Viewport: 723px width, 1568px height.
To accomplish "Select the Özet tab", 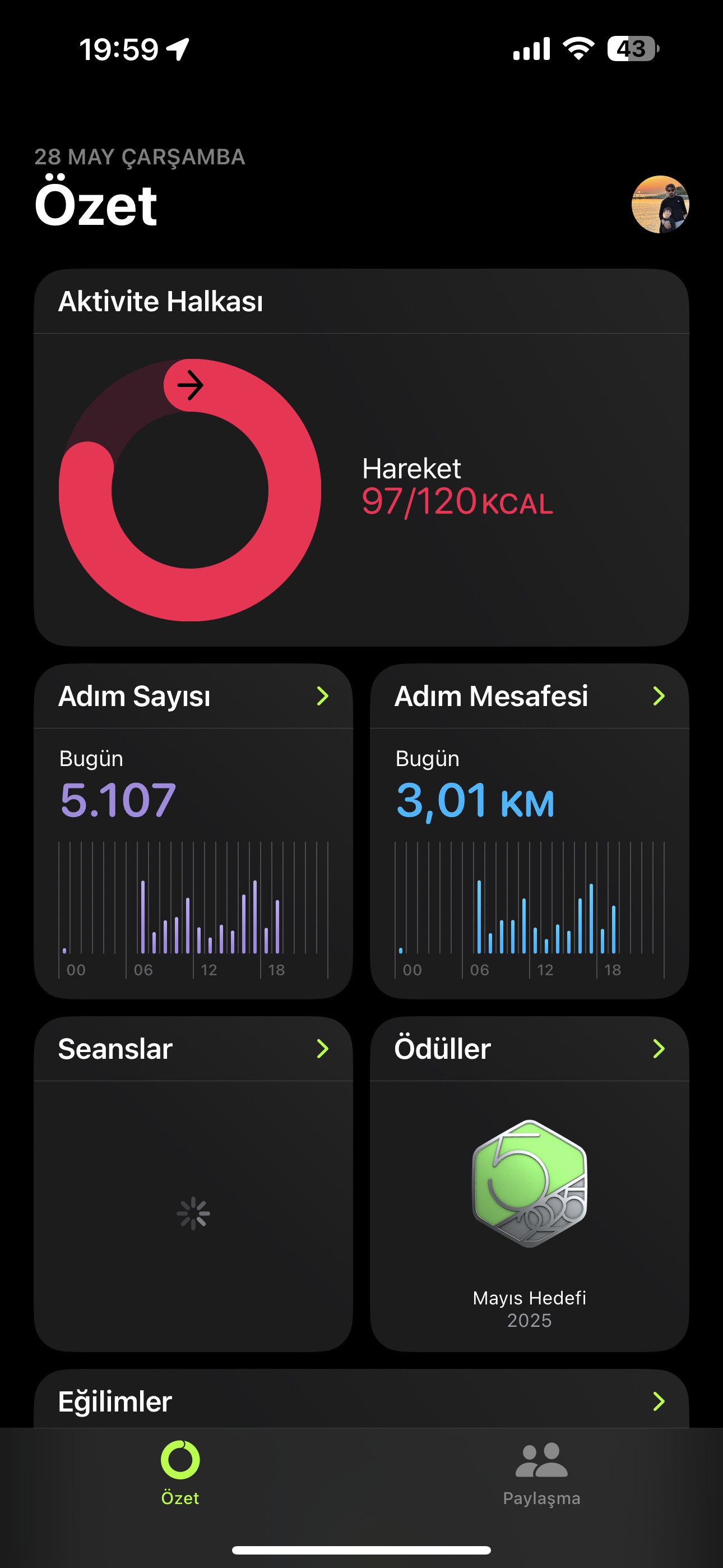I will tap(180, 1474).
